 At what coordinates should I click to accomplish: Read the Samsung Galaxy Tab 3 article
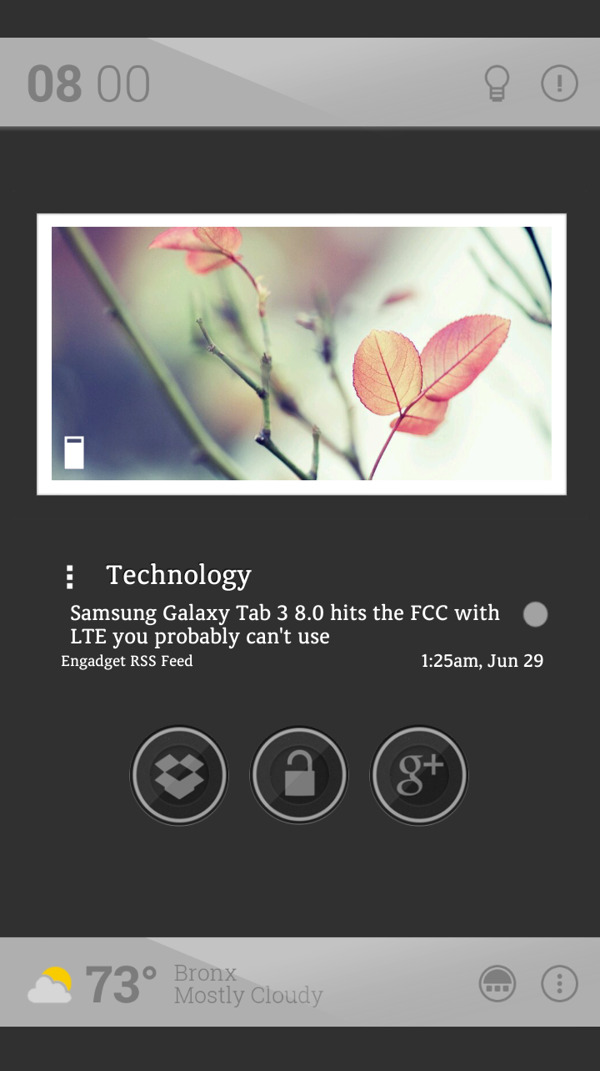click(285, 624)
